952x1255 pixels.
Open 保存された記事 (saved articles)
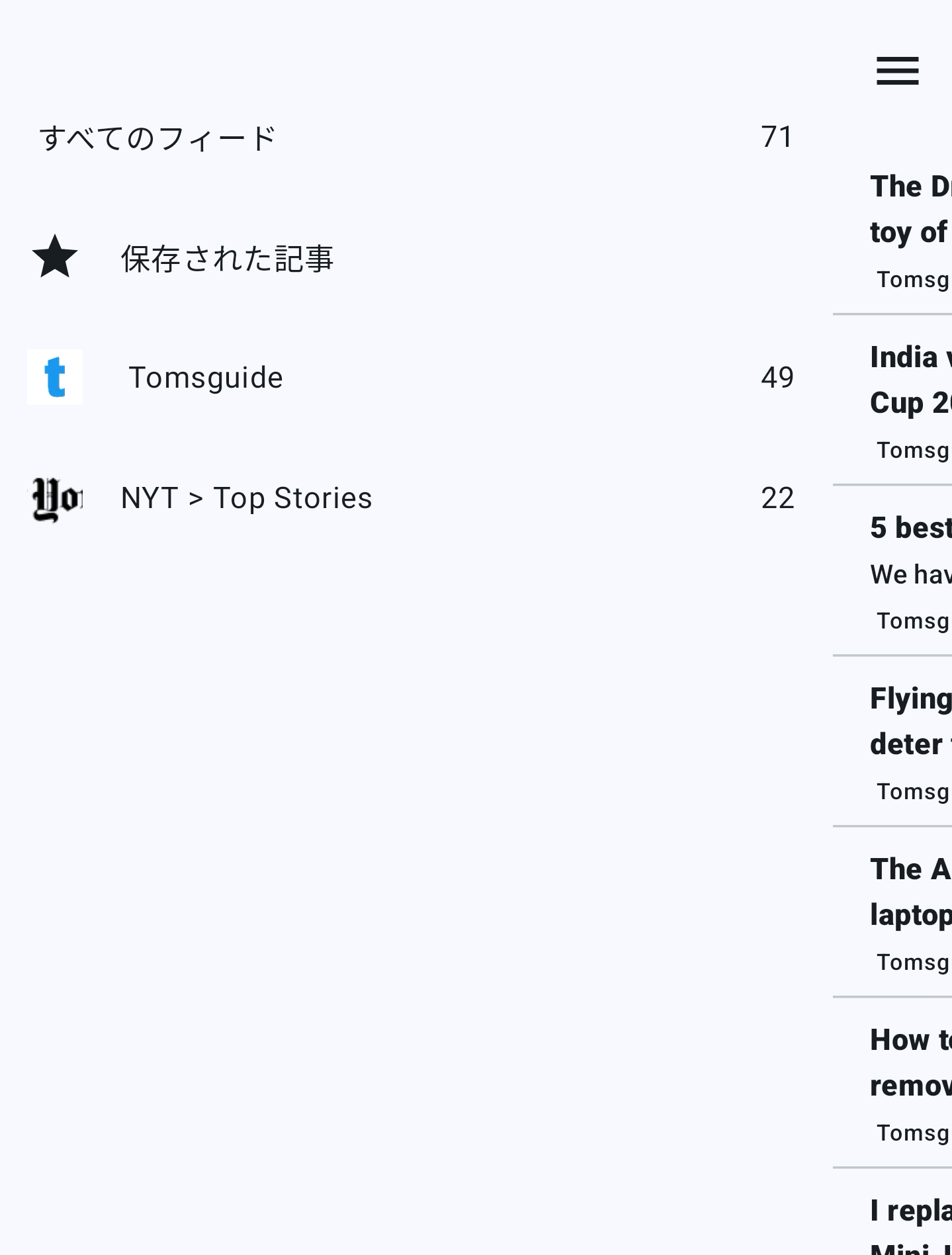pyautogui.click(x=226, y=259)
